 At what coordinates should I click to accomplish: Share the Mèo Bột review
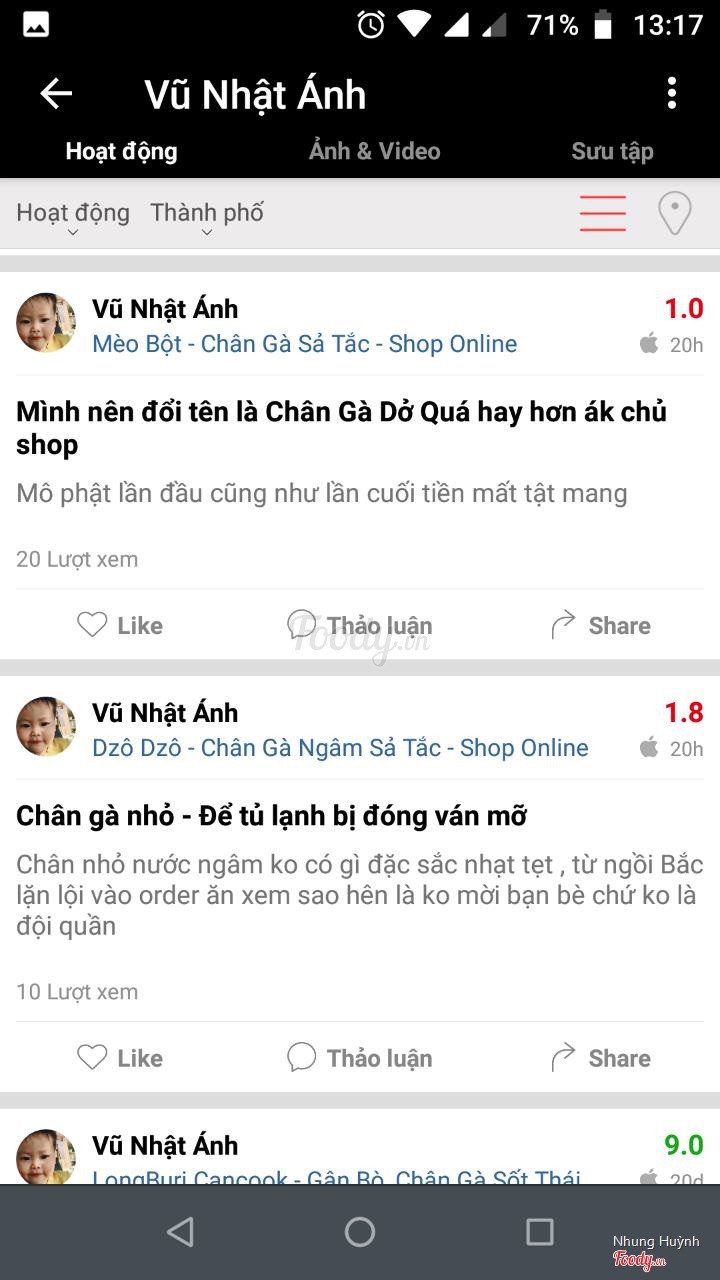[x=600, y=625]
